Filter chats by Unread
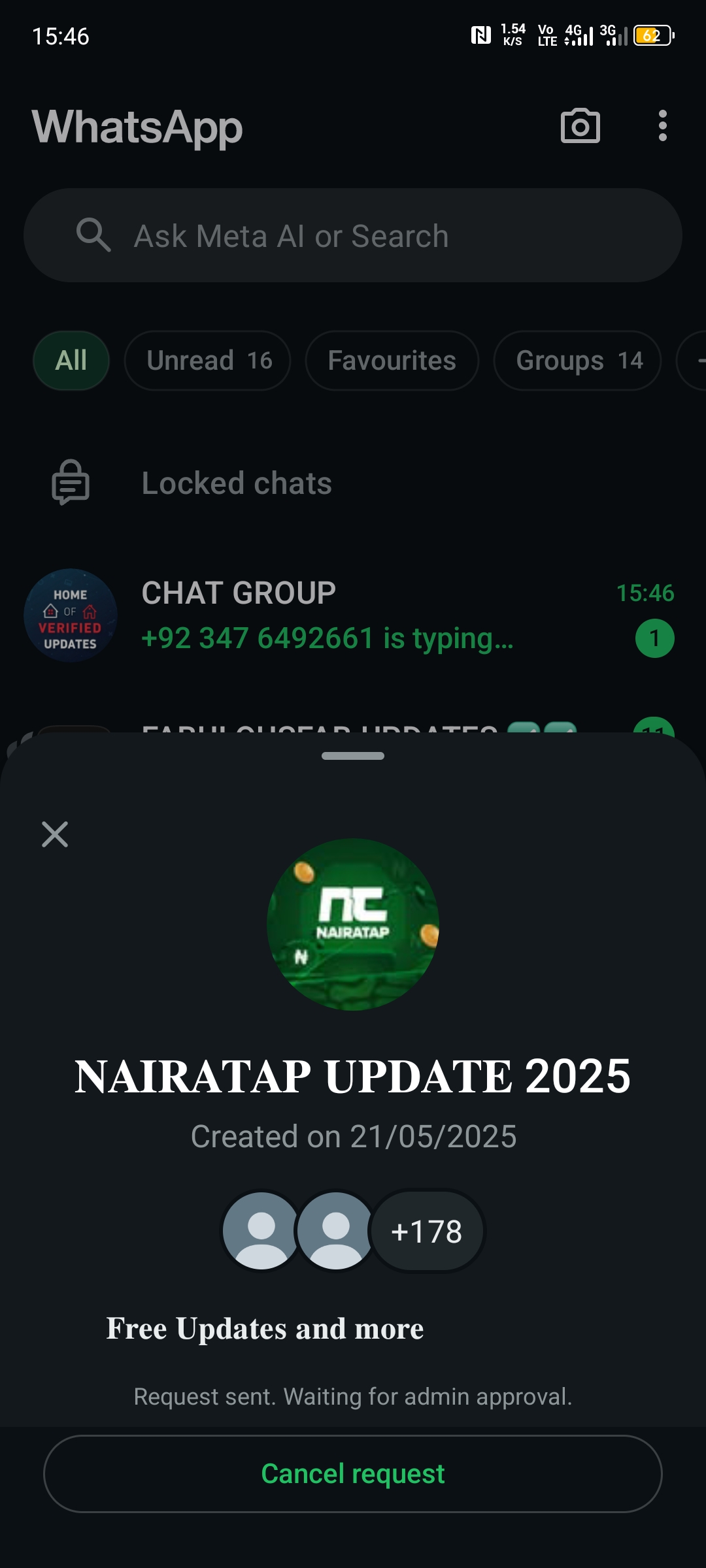This screenshot has width=706, height=1568. tap(208, 361)
